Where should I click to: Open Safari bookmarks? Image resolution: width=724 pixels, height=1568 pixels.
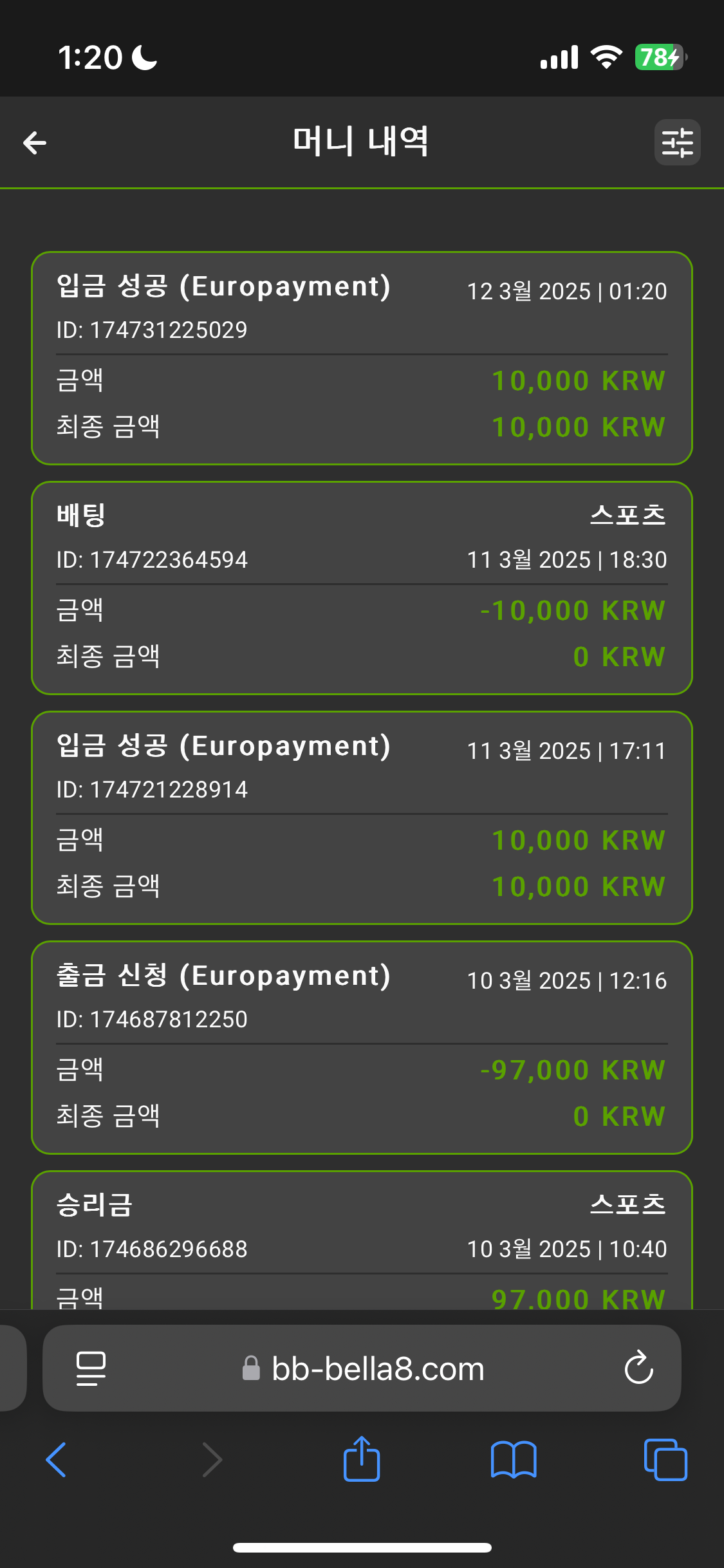513,1460
